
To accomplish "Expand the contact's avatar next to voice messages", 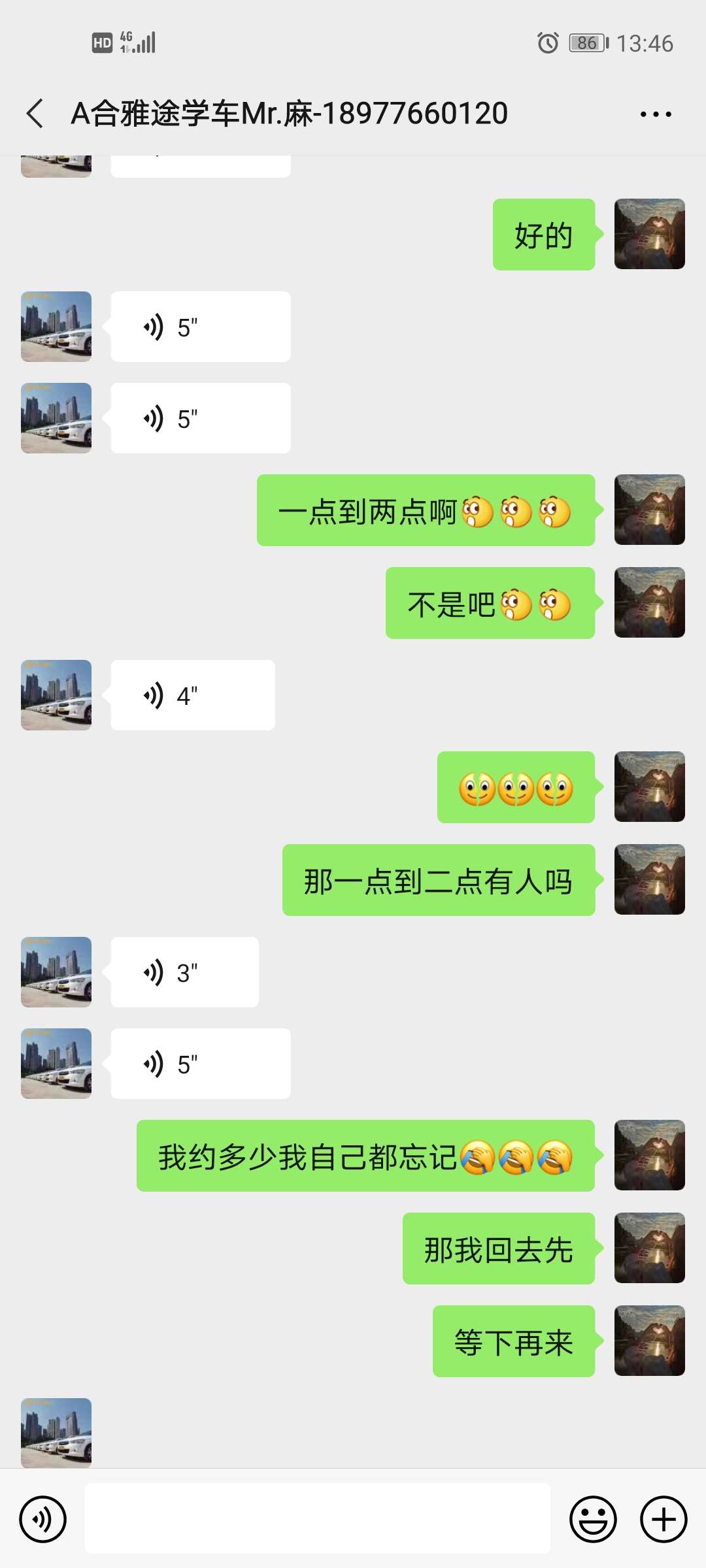I will (x=56, y=325).
